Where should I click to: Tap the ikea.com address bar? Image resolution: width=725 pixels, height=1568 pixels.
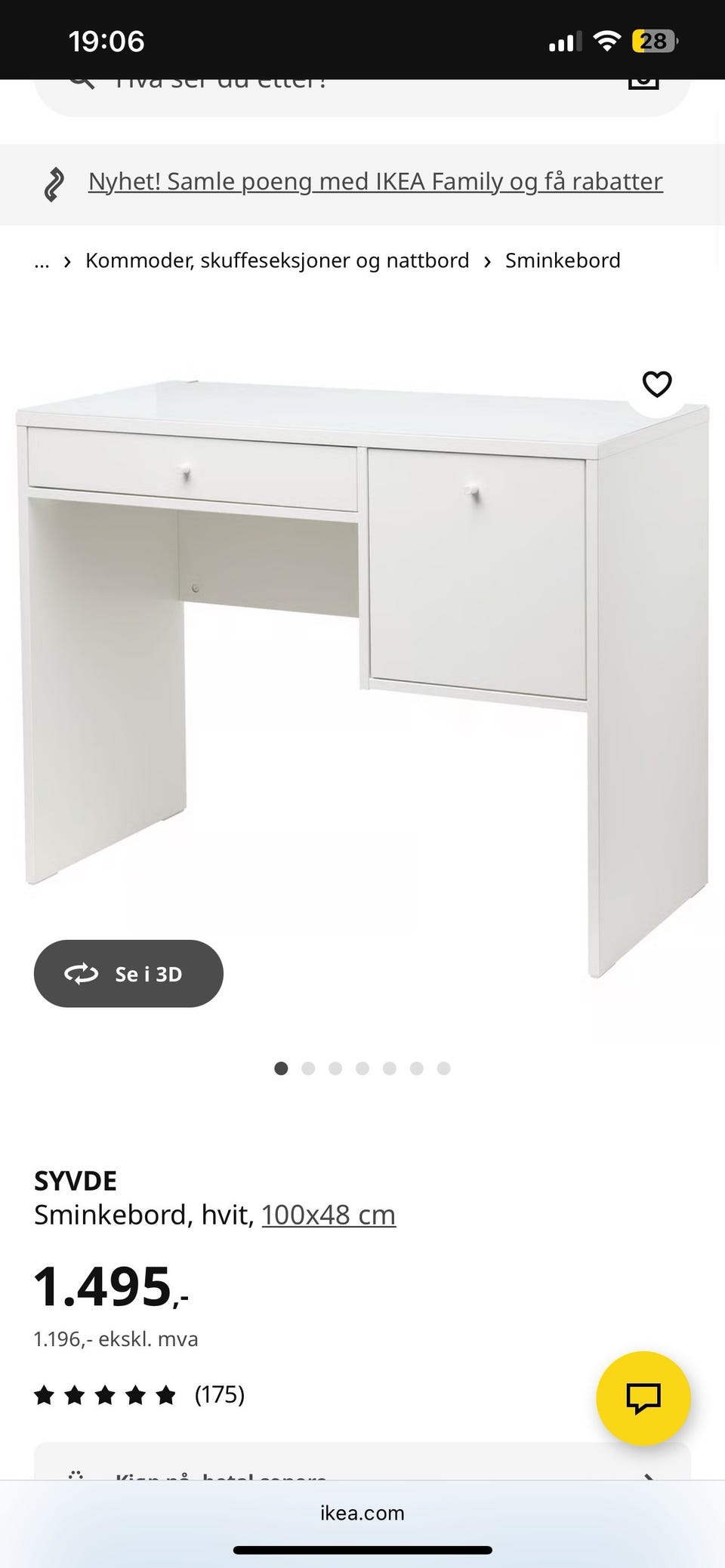[362, 1513]
